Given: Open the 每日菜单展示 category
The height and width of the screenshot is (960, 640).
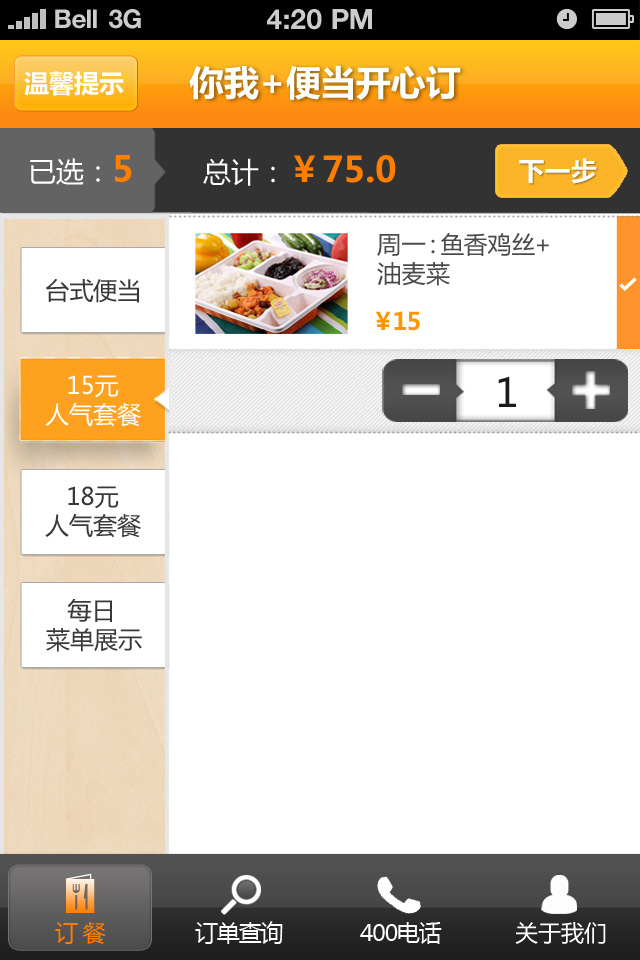Looking at the screenshot, I should tap(93, 625).
